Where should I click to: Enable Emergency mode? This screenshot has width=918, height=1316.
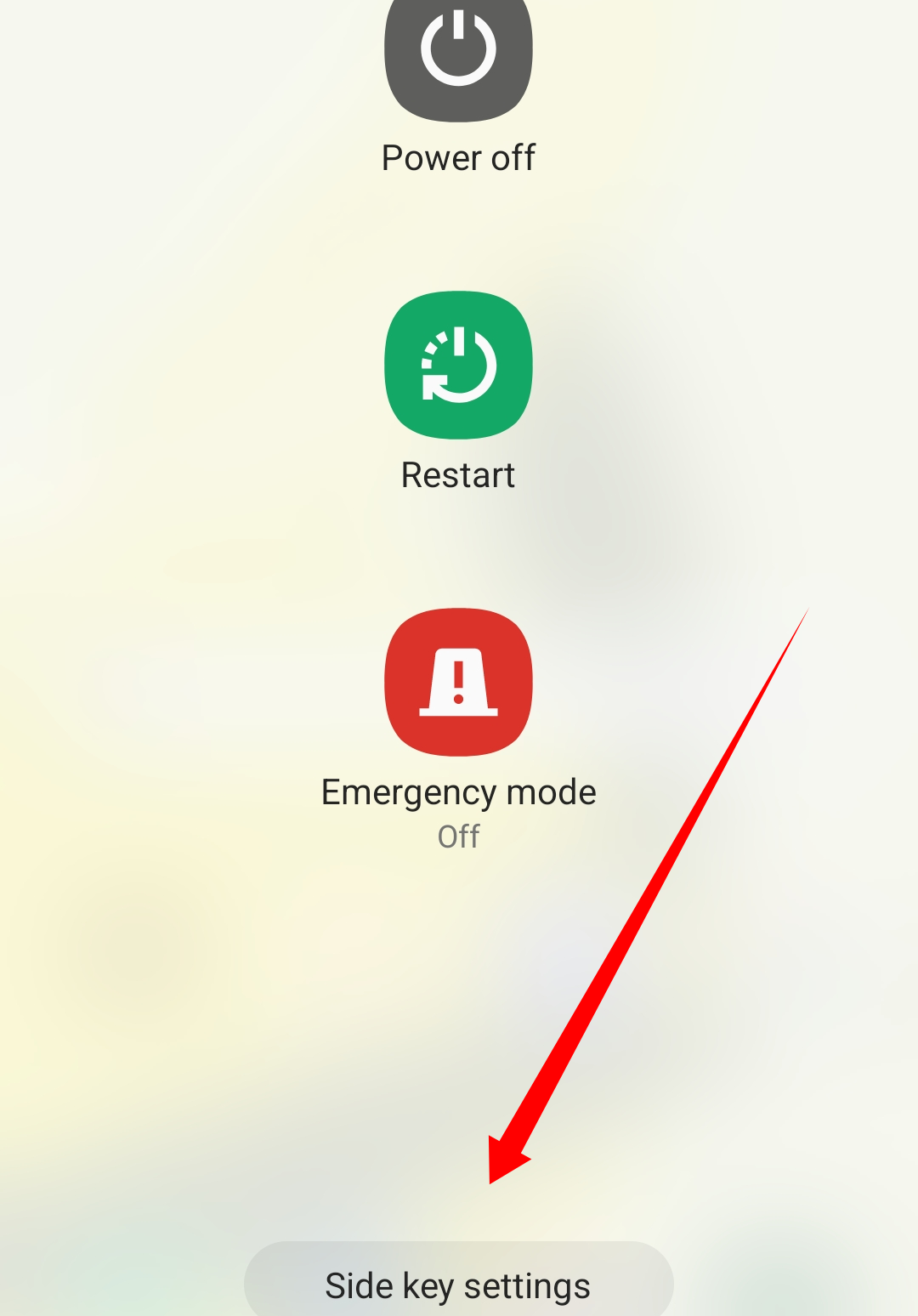point(458,682)
